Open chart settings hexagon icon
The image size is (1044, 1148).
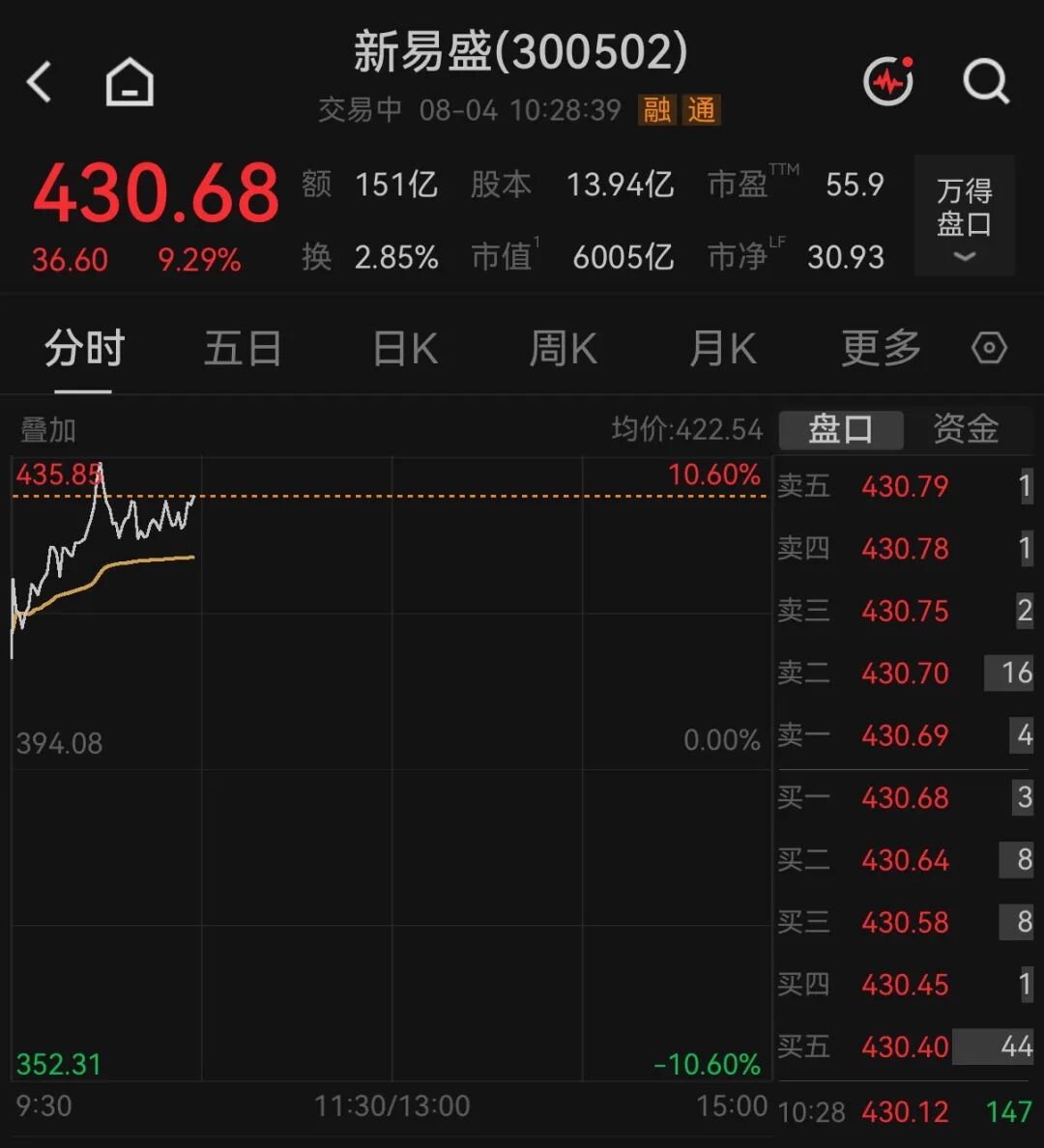[x=989, y=348]
